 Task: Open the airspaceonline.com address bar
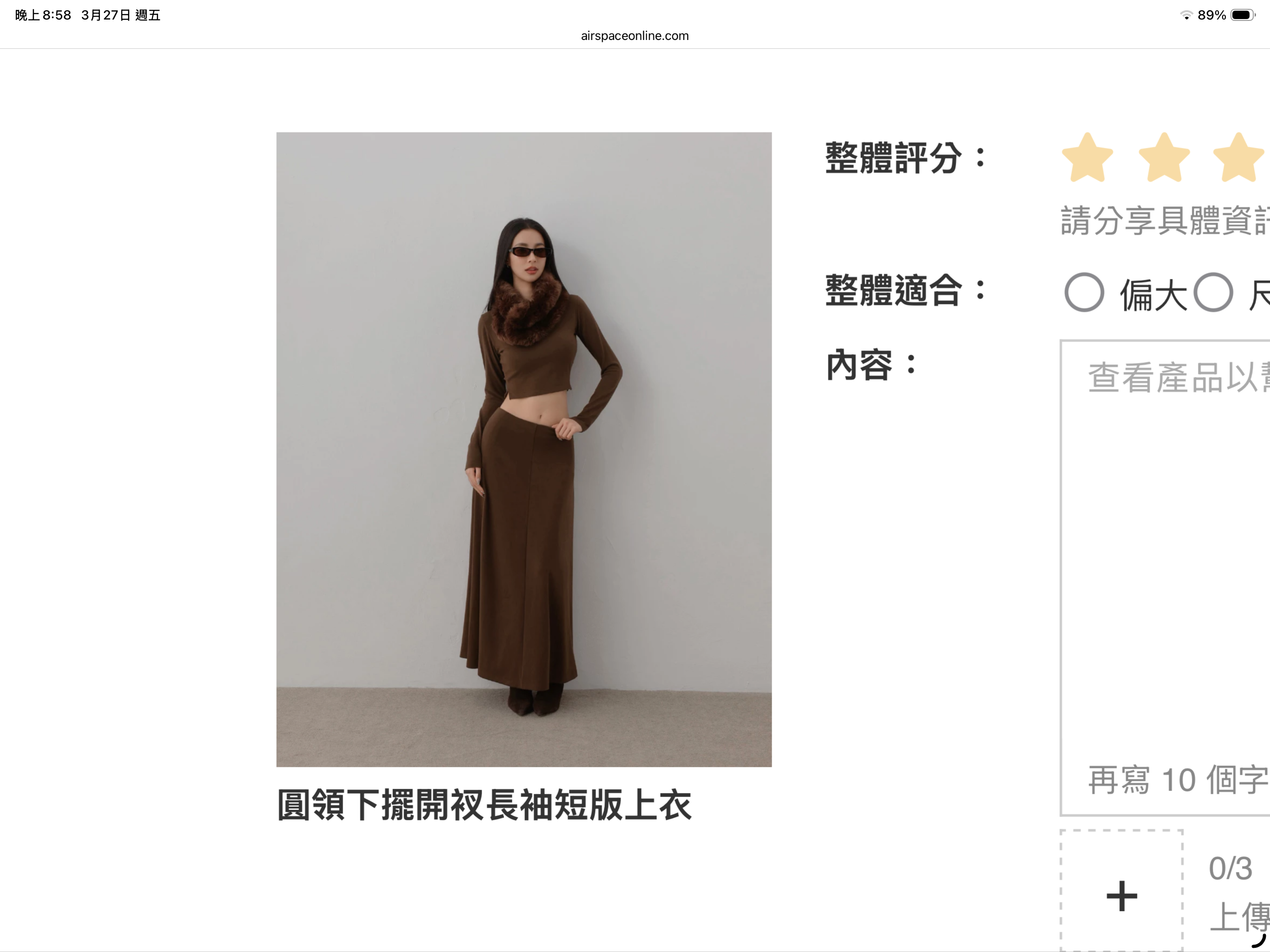[635, 36]
